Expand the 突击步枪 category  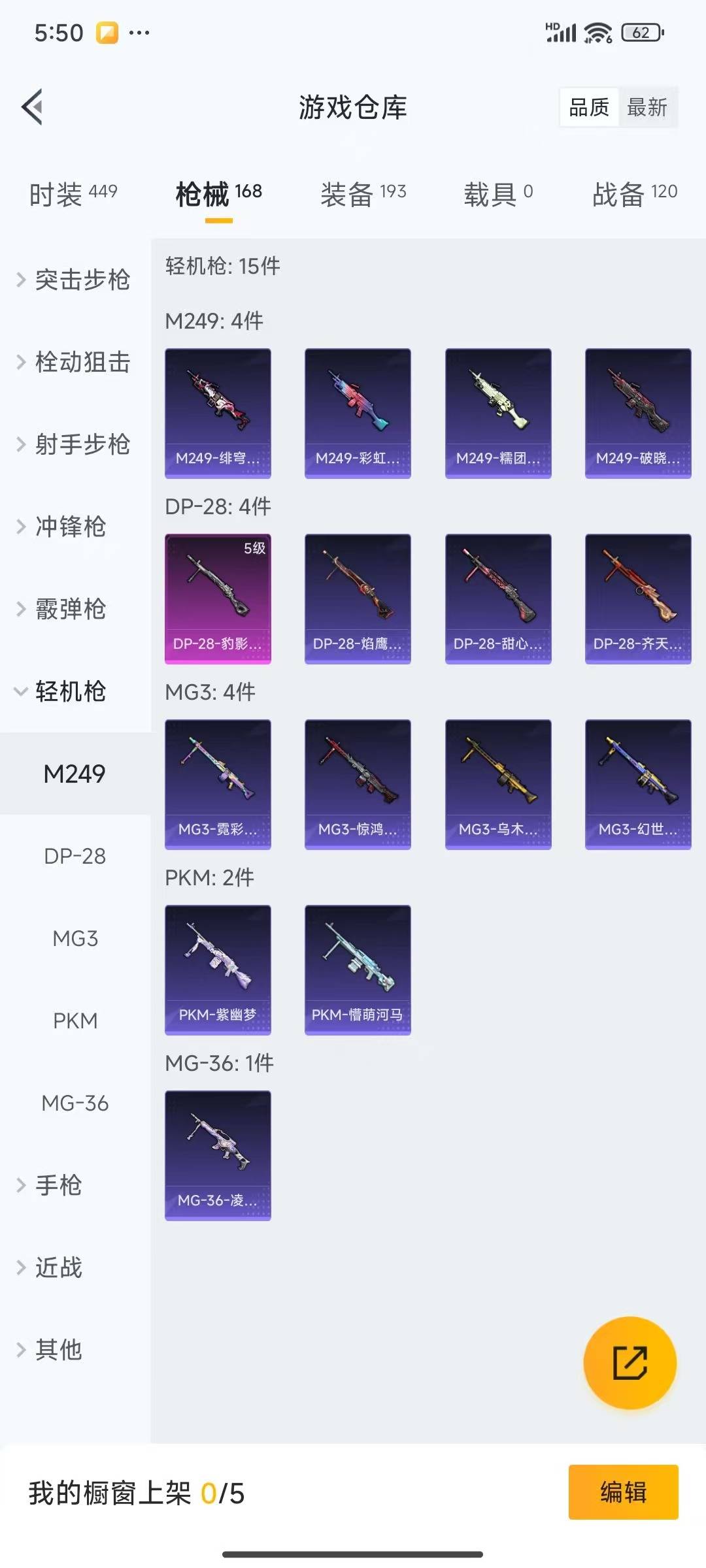74,280
